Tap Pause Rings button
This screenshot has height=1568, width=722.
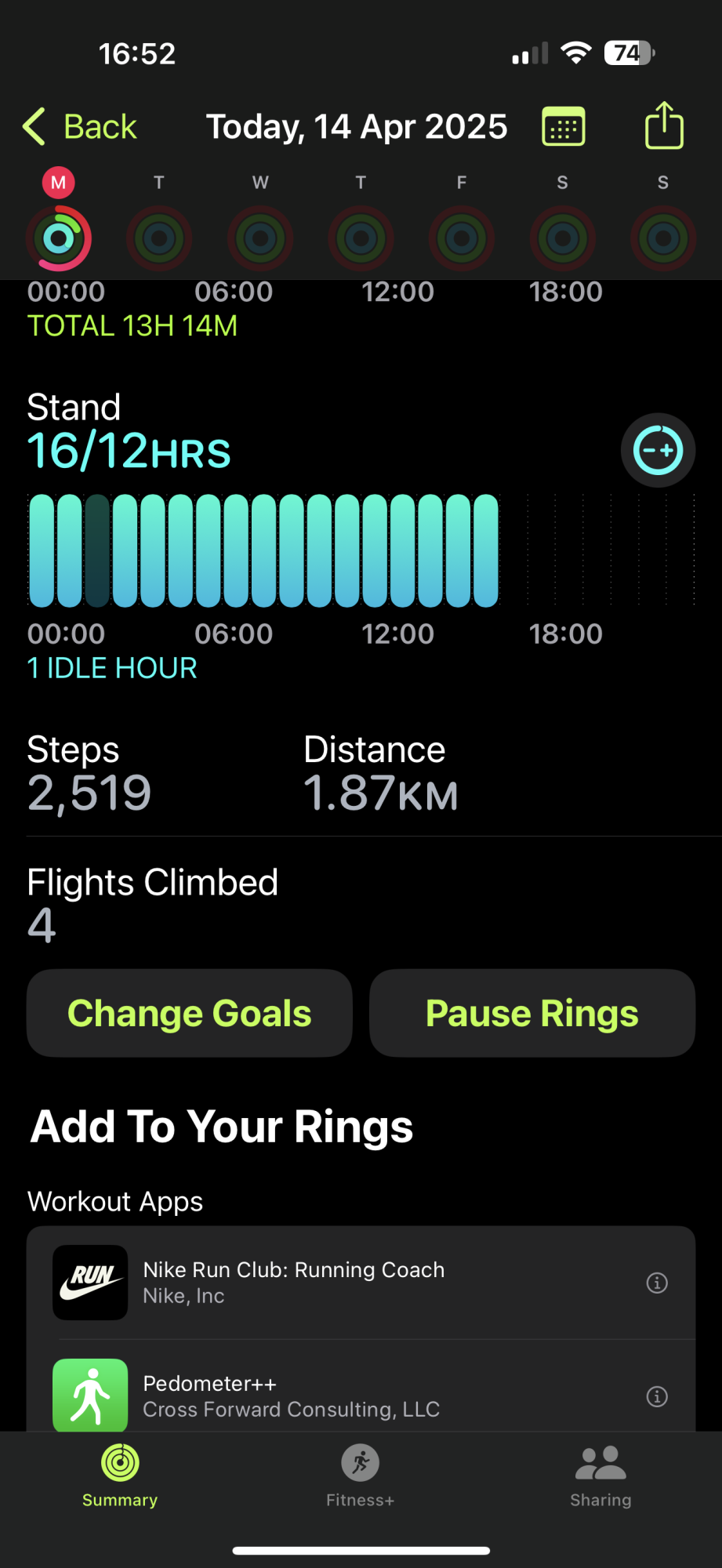click(x=532, y=1013)
